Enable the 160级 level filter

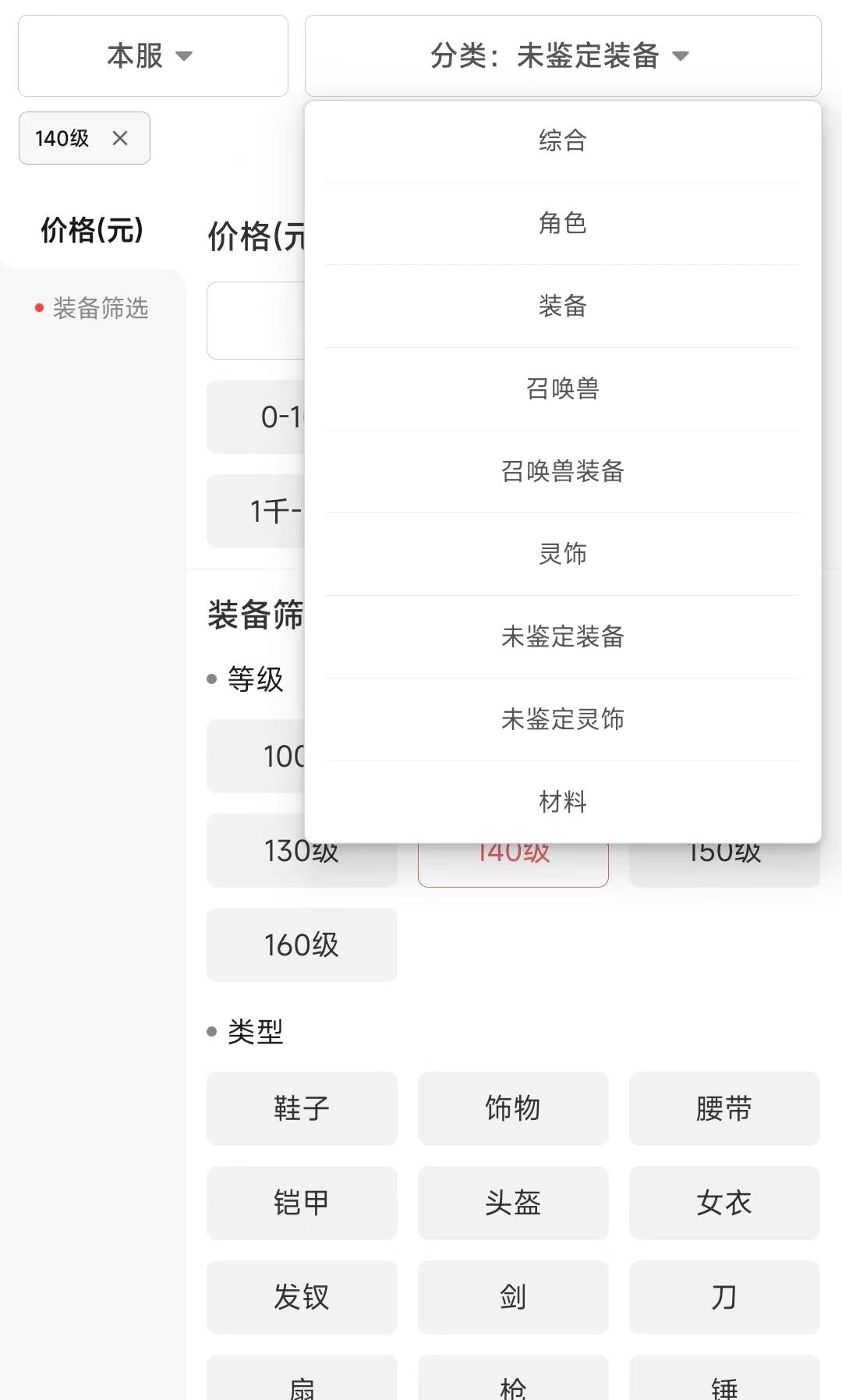(x=301, y=945)
